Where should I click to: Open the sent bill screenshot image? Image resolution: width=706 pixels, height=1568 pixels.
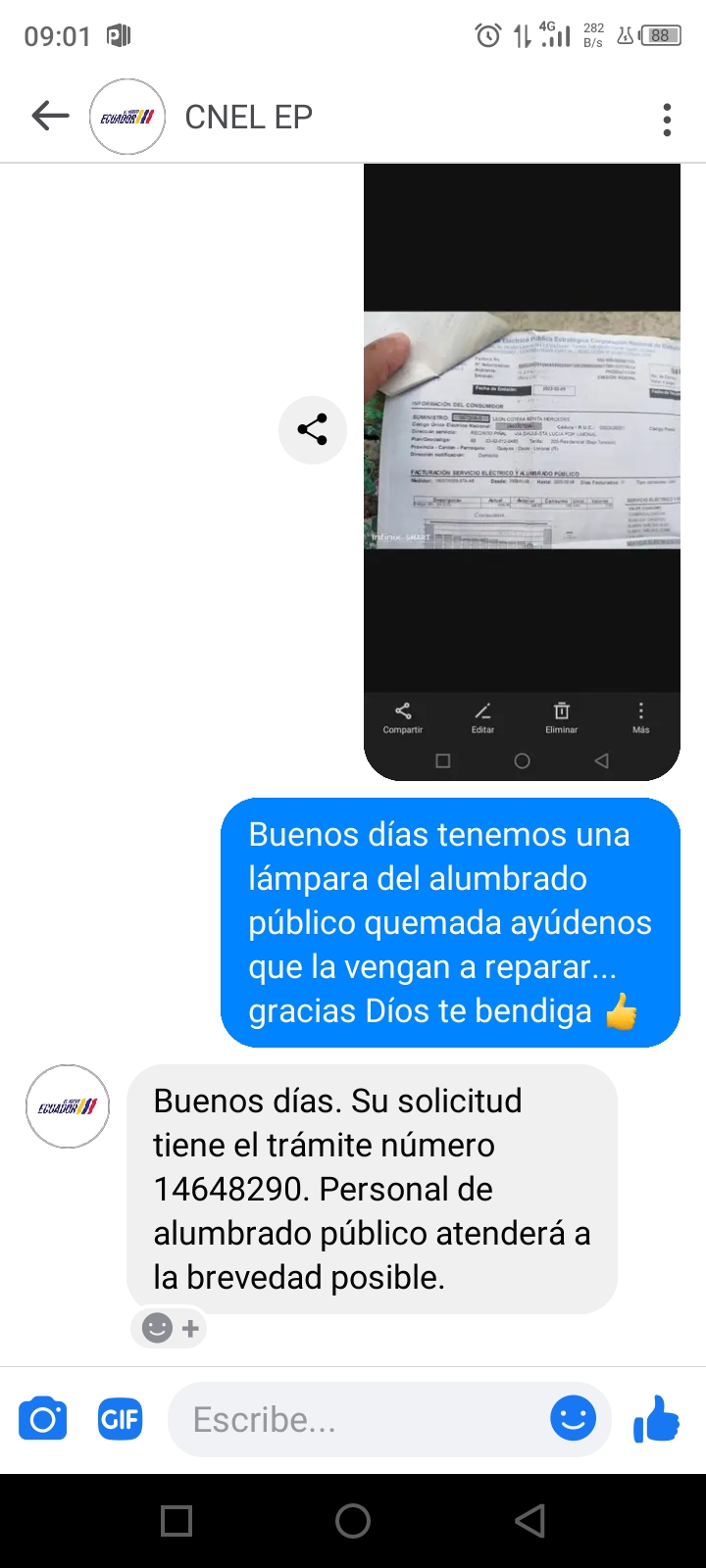(x=522, y=470)
